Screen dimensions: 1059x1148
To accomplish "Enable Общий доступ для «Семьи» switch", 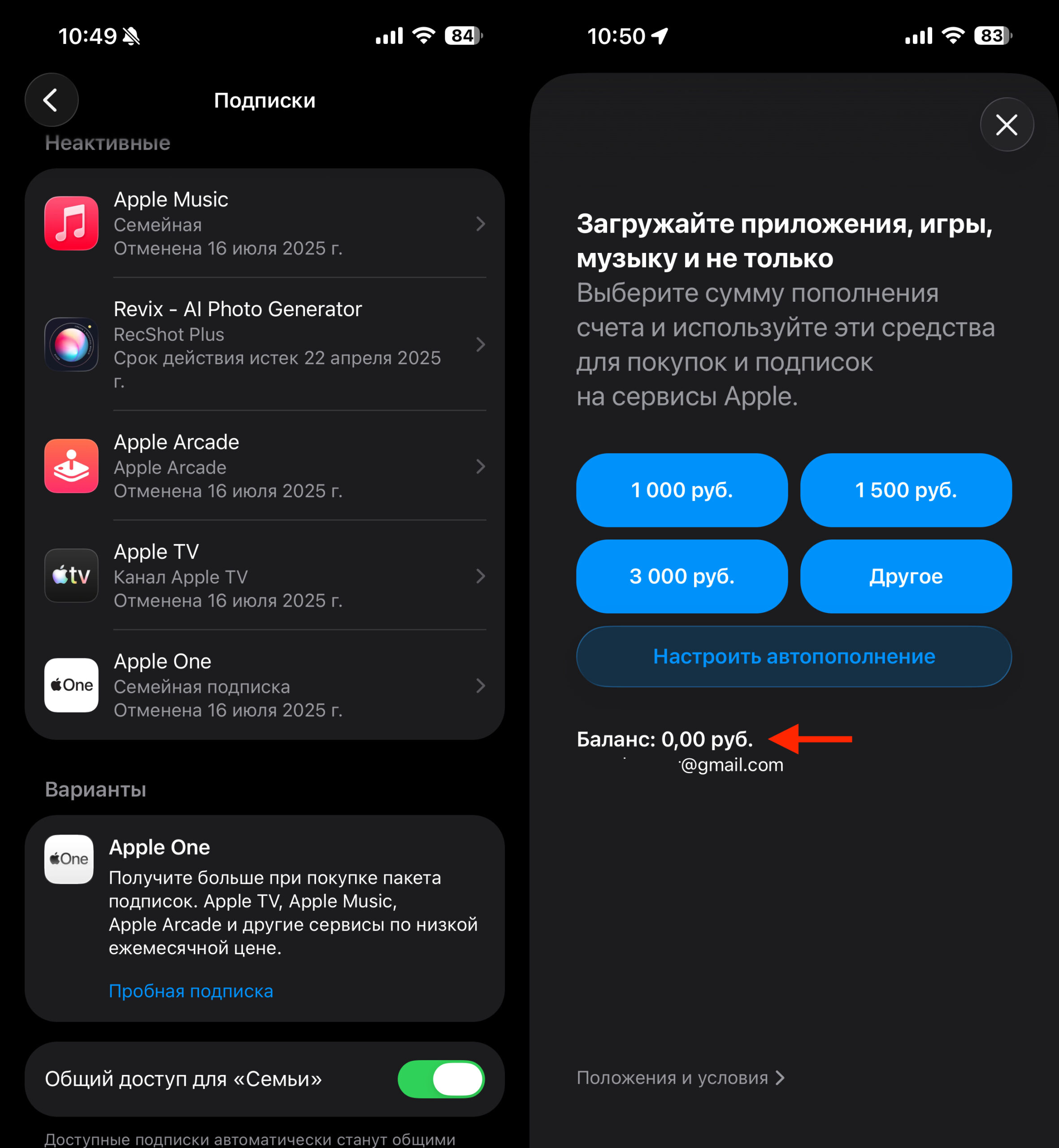I will pyautogui.click(x=440, y=1079).
